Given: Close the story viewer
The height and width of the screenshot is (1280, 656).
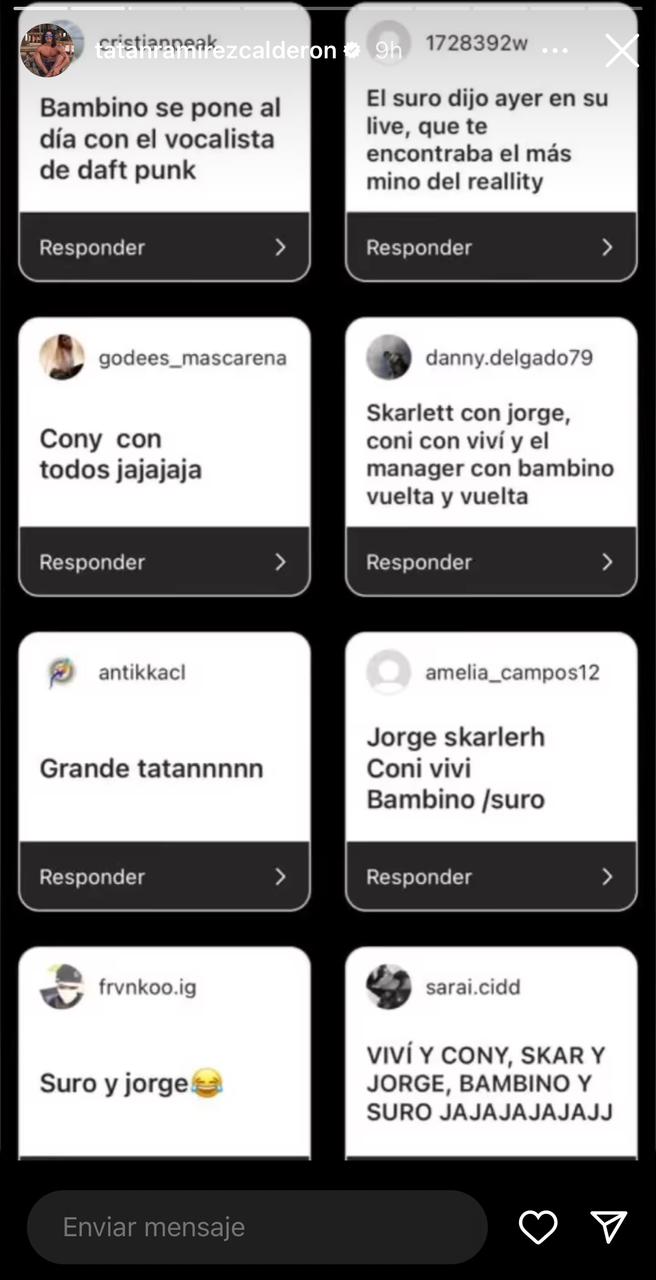Looking at the screenshot, I should (621, 50).
